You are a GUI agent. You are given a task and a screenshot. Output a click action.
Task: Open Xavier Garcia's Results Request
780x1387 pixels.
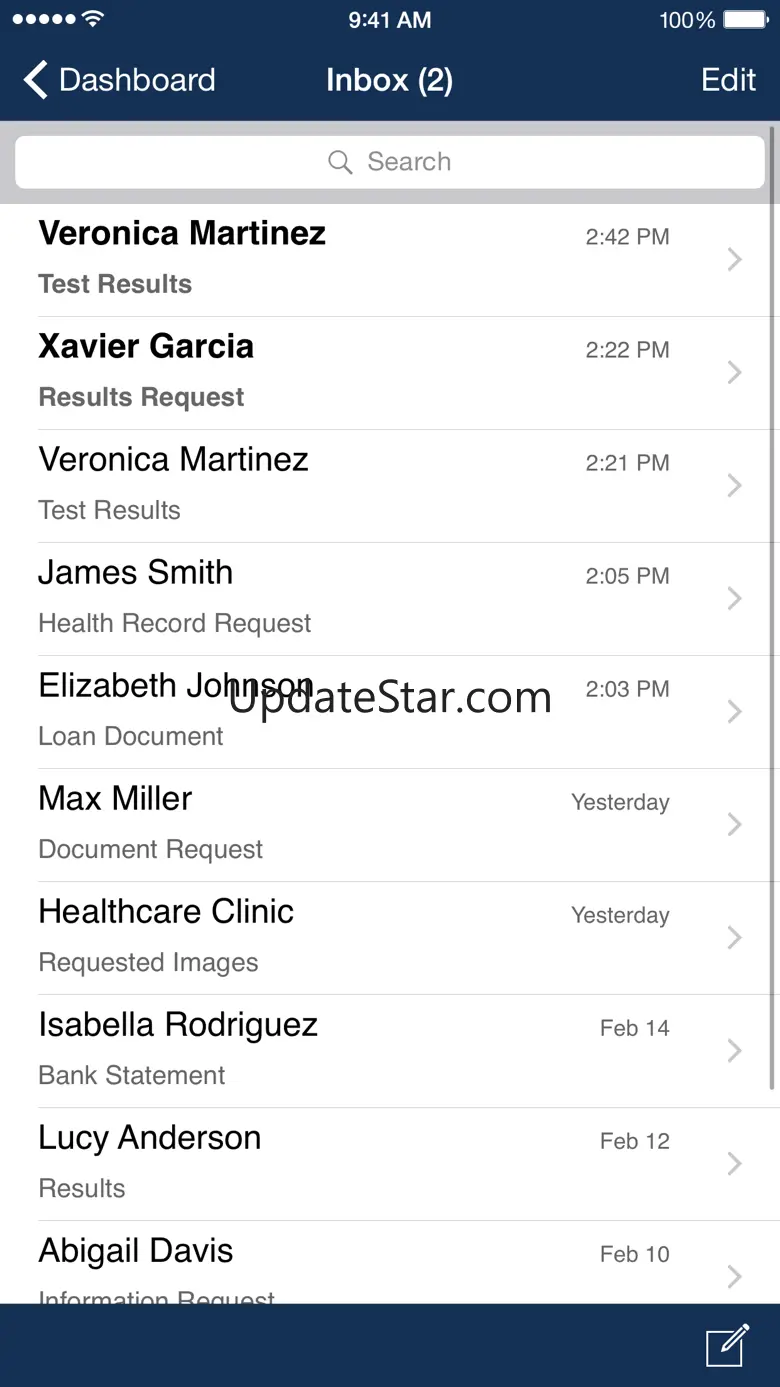tap(390, 373)
